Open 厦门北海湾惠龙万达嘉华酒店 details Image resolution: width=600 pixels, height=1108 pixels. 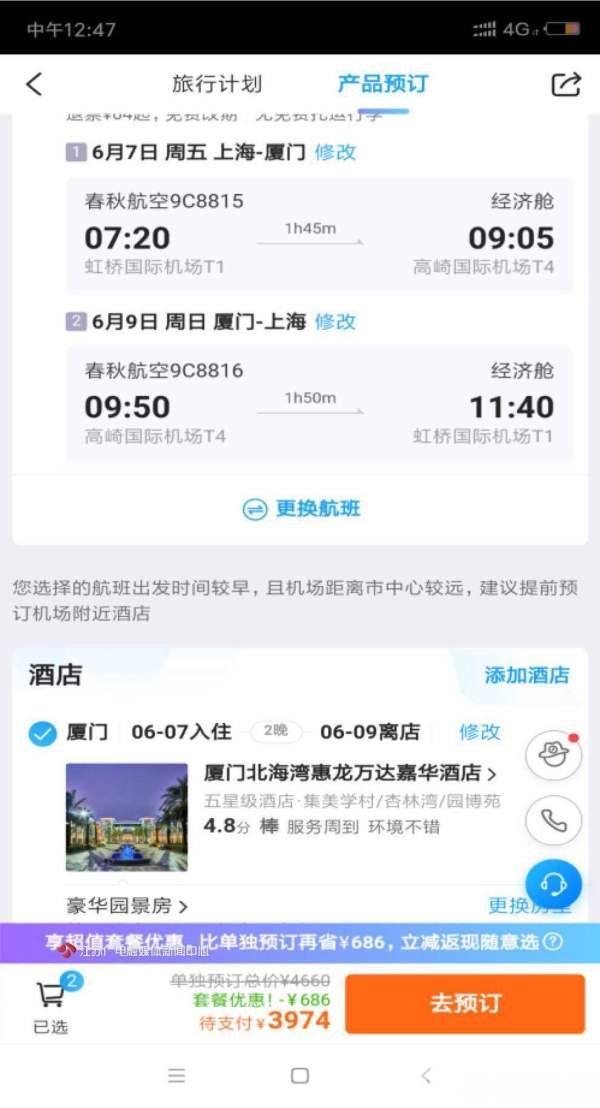coord(350,774)
